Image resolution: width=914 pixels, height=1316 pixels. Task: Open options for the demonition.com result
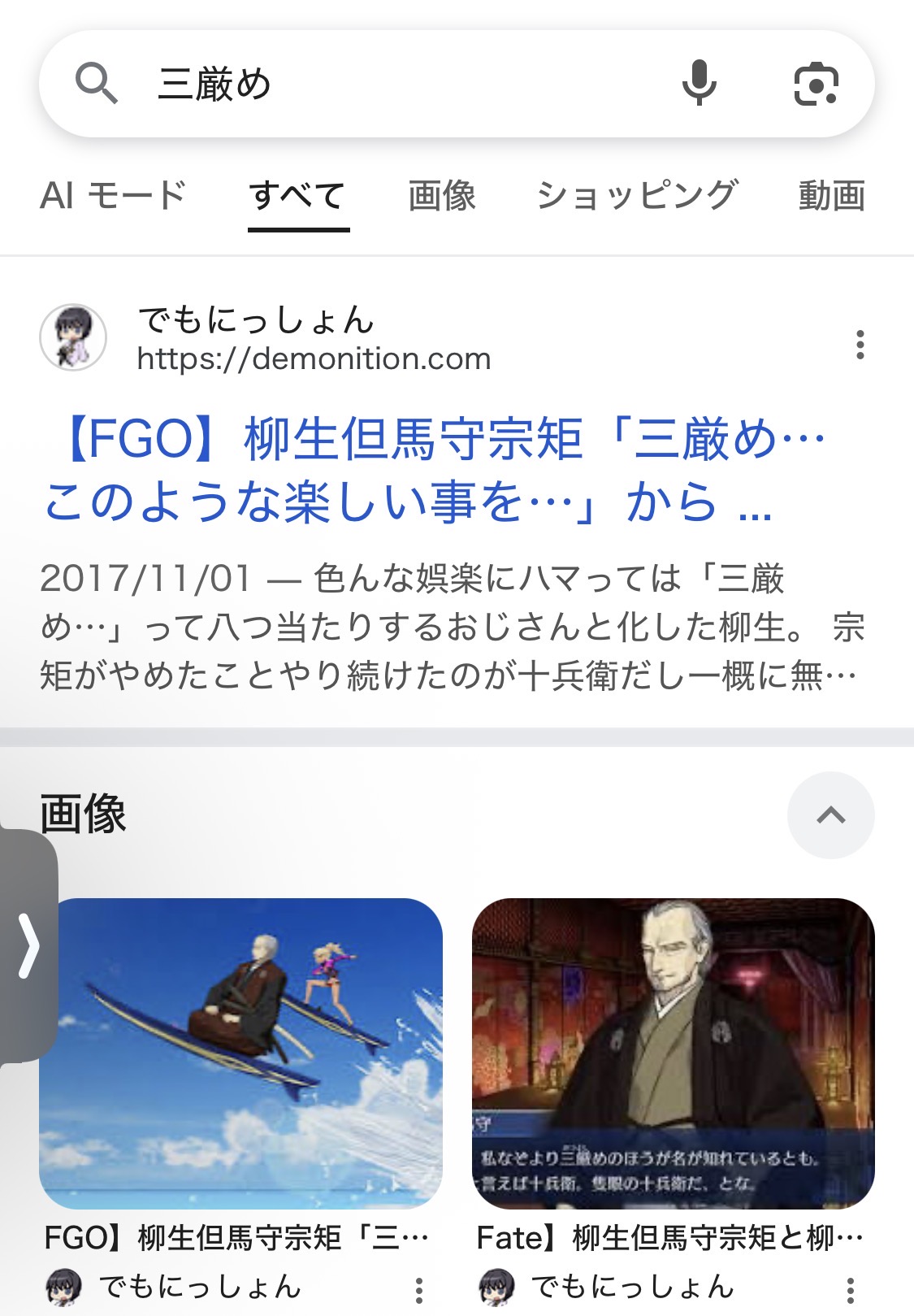(x=860, y=345)
